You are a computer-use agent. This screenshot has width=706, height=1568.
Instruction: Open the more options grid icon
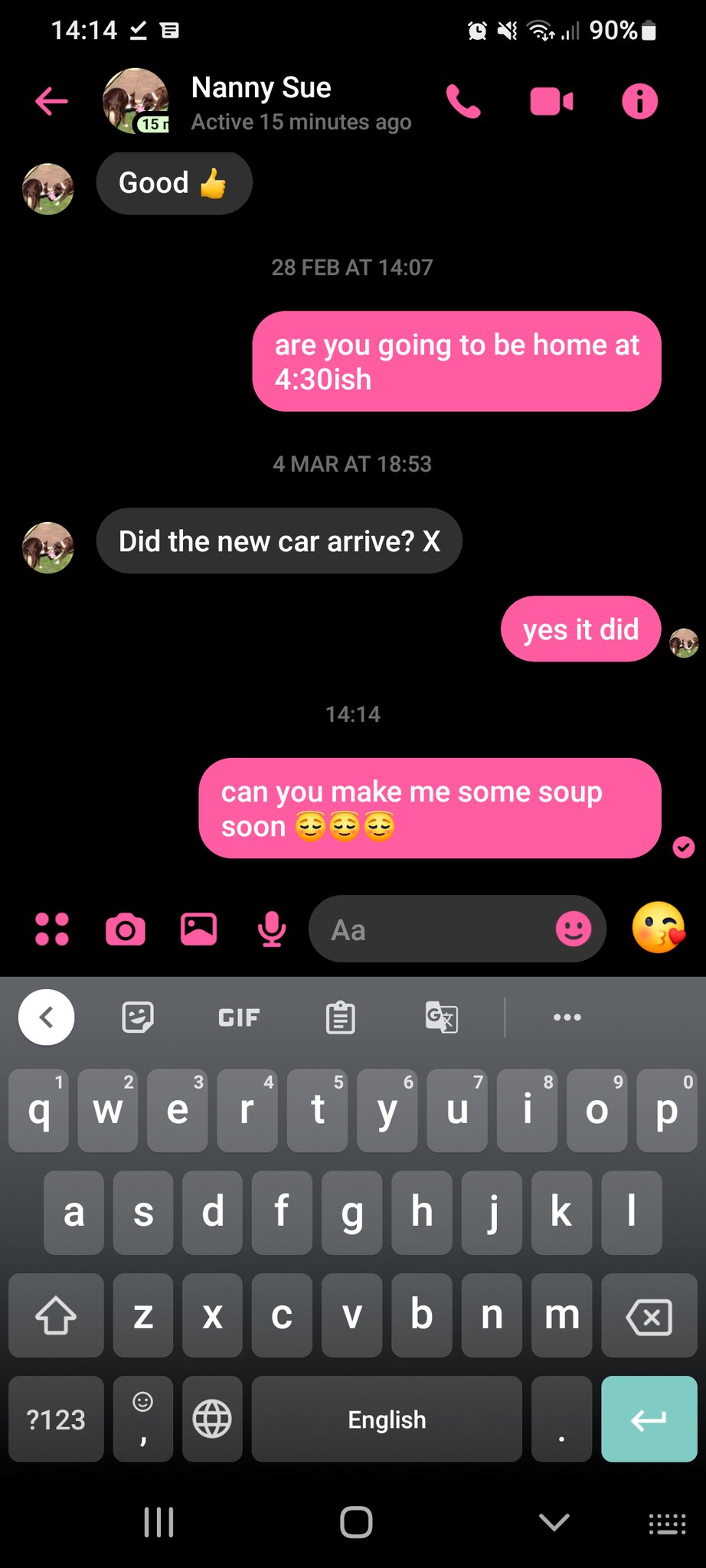[52, 929]
